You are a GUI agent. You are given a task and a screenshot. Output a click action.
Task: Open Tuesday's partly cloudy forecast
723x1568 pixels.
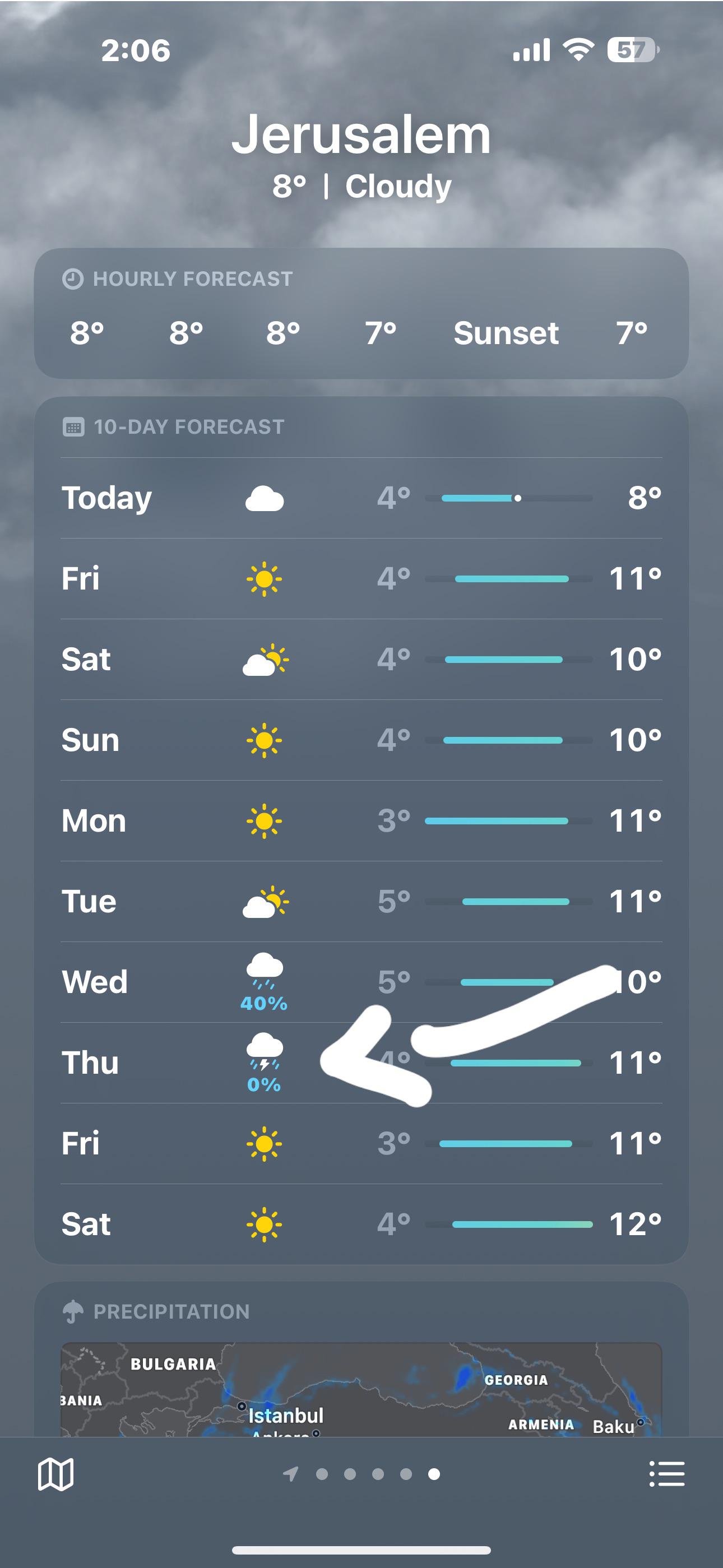pyautogui.click(x=361, y=902)
